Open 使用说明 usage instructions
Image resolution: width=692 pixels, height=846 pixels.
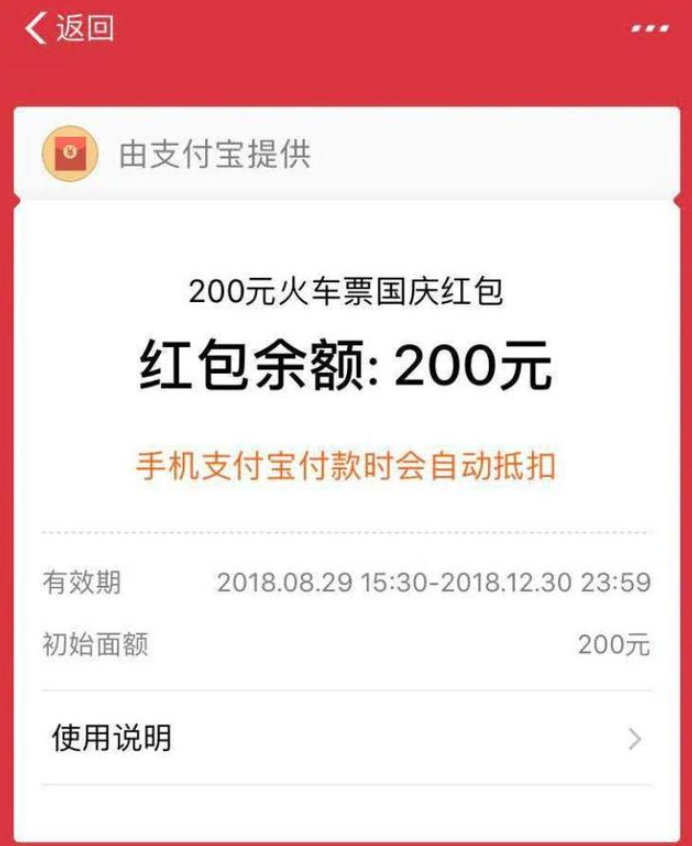(346, 739)
